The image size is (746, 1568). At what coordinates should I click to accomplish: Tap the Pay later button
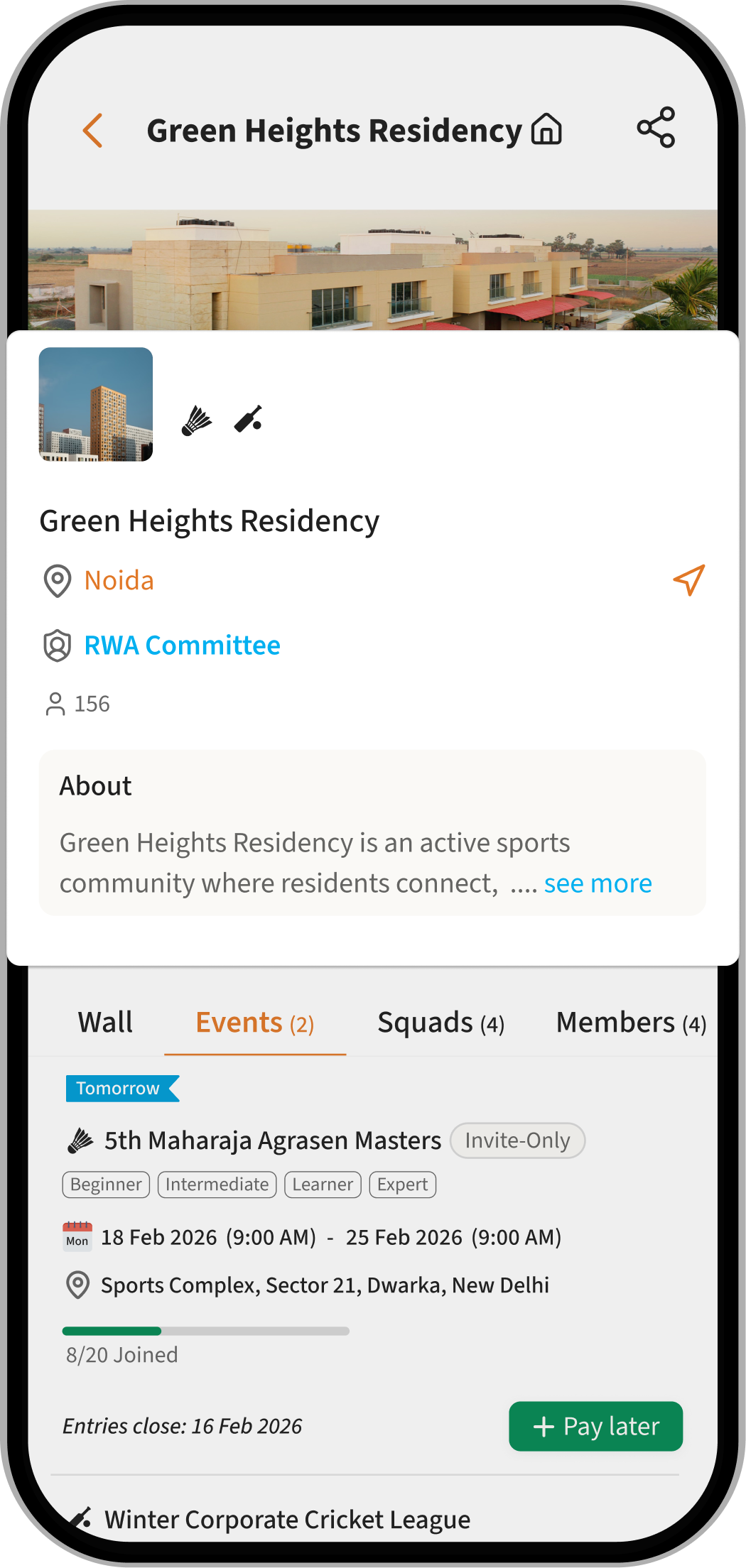point(595,1426)
